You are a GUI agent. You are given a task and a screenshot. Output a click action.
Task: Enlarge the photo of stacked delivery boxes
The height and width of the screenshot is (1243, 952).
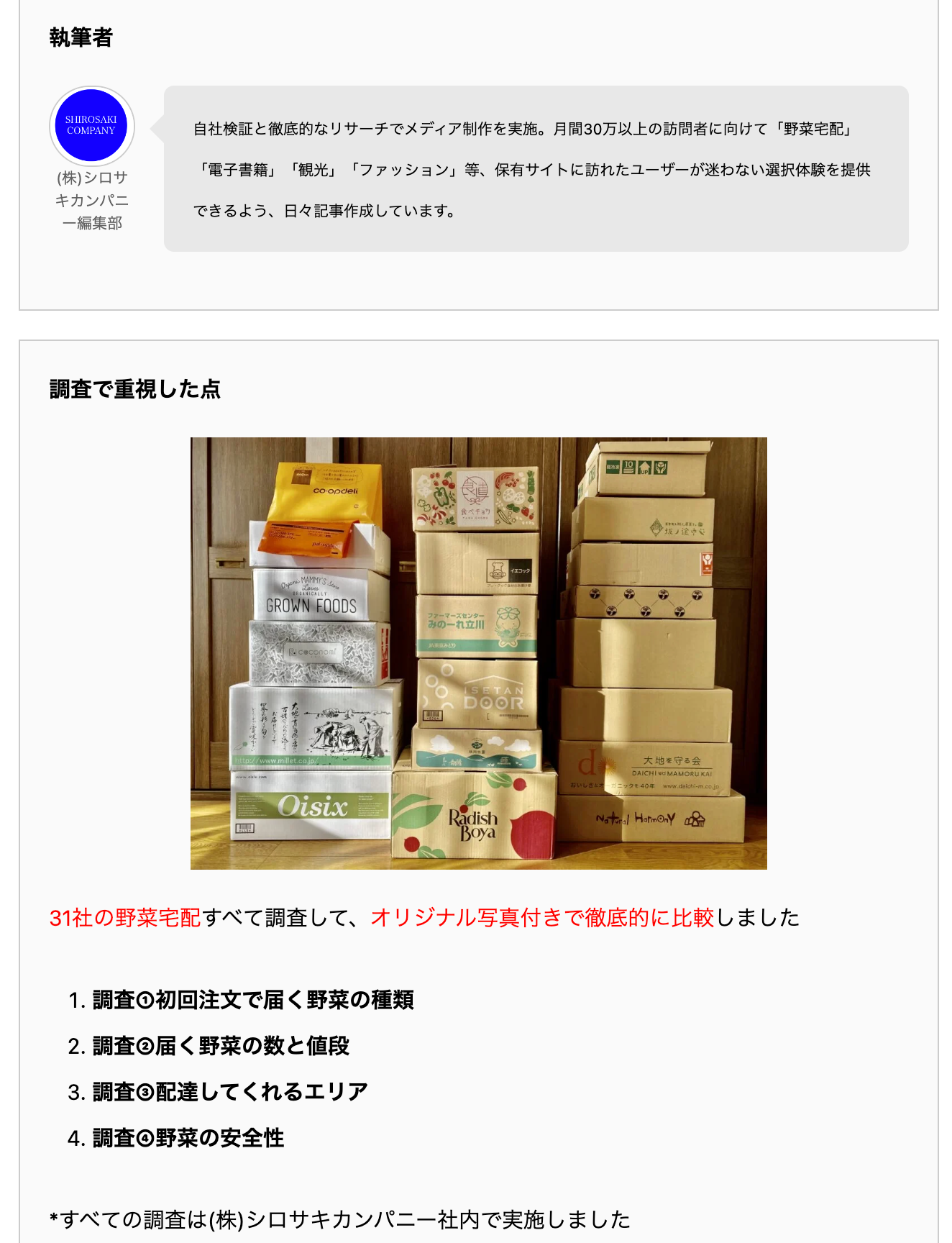click(478, 652)
